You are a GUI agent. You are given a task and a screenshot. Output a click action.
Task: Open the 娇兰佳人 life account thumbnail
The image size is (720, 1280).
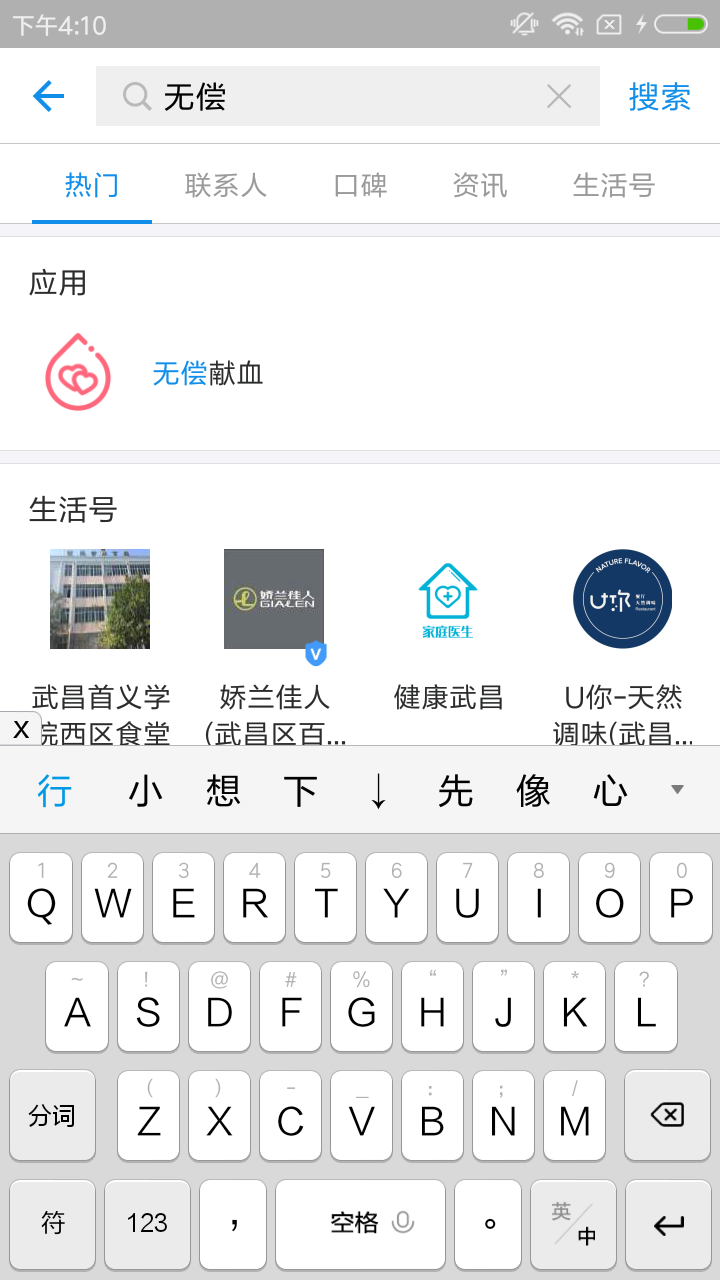[273, 598]
